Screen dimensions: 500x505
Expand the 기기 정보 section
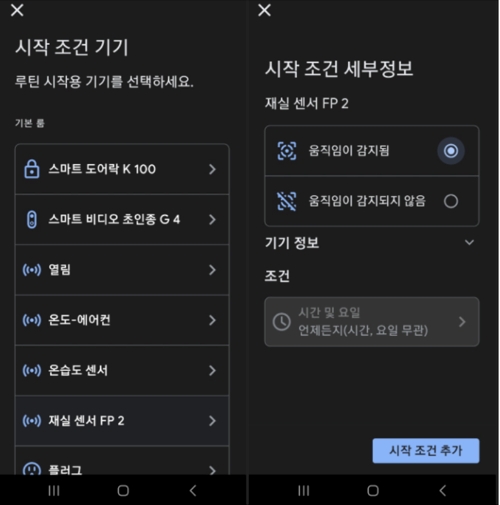click(372, 243)
